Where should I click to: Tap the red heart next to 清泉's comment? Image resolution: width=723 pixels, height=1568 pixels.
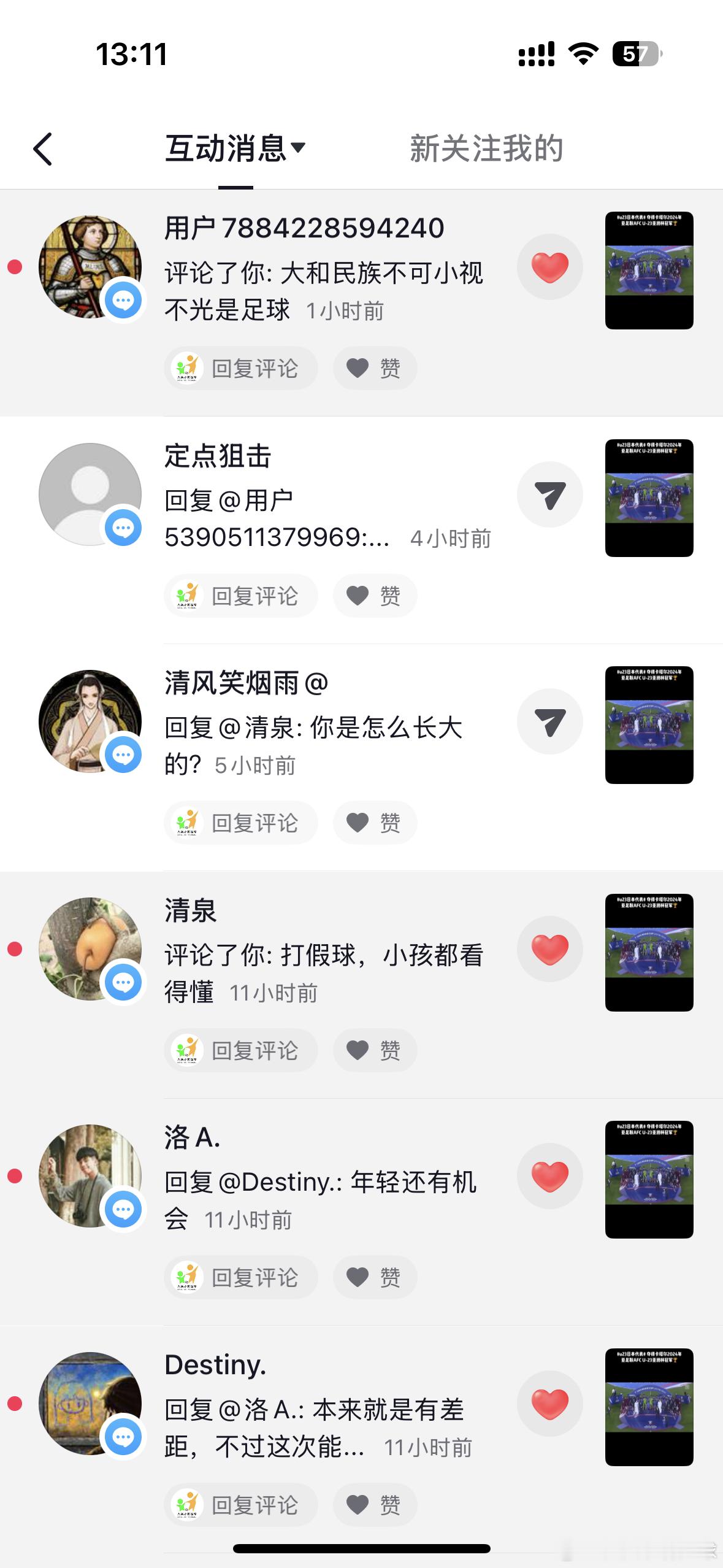click(x=549, y=949)
